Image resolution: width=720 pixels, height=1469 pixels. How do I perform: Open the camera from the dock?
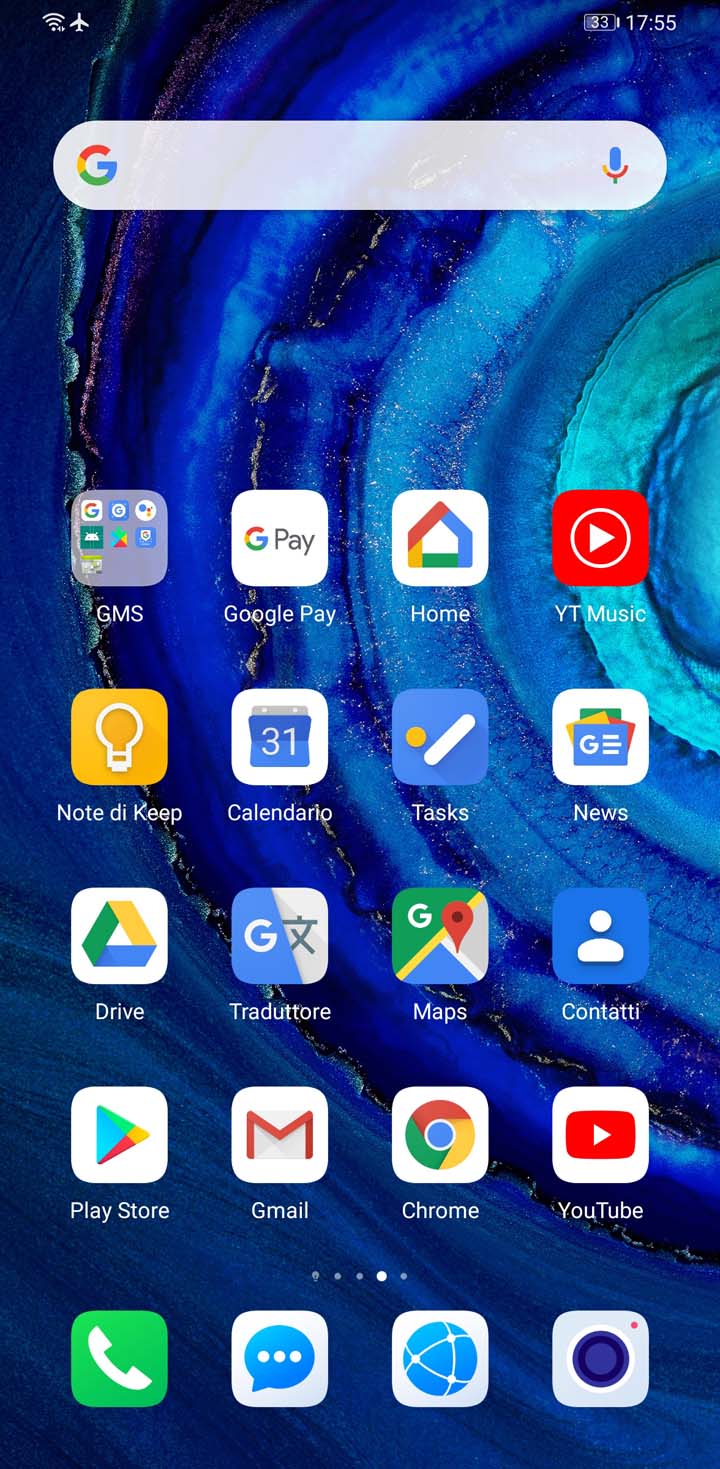pyautogui.click(x=600, y=1359)
